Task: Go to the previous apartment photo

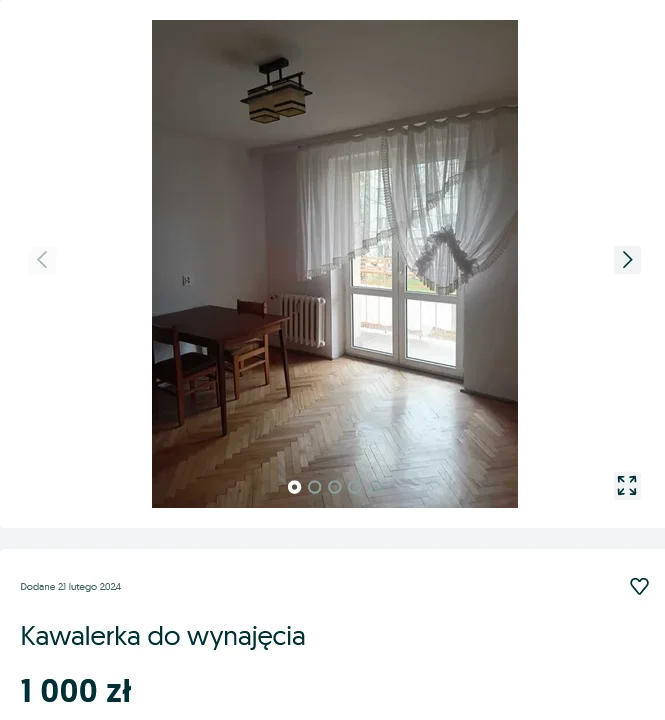Action: coord(42,260)
